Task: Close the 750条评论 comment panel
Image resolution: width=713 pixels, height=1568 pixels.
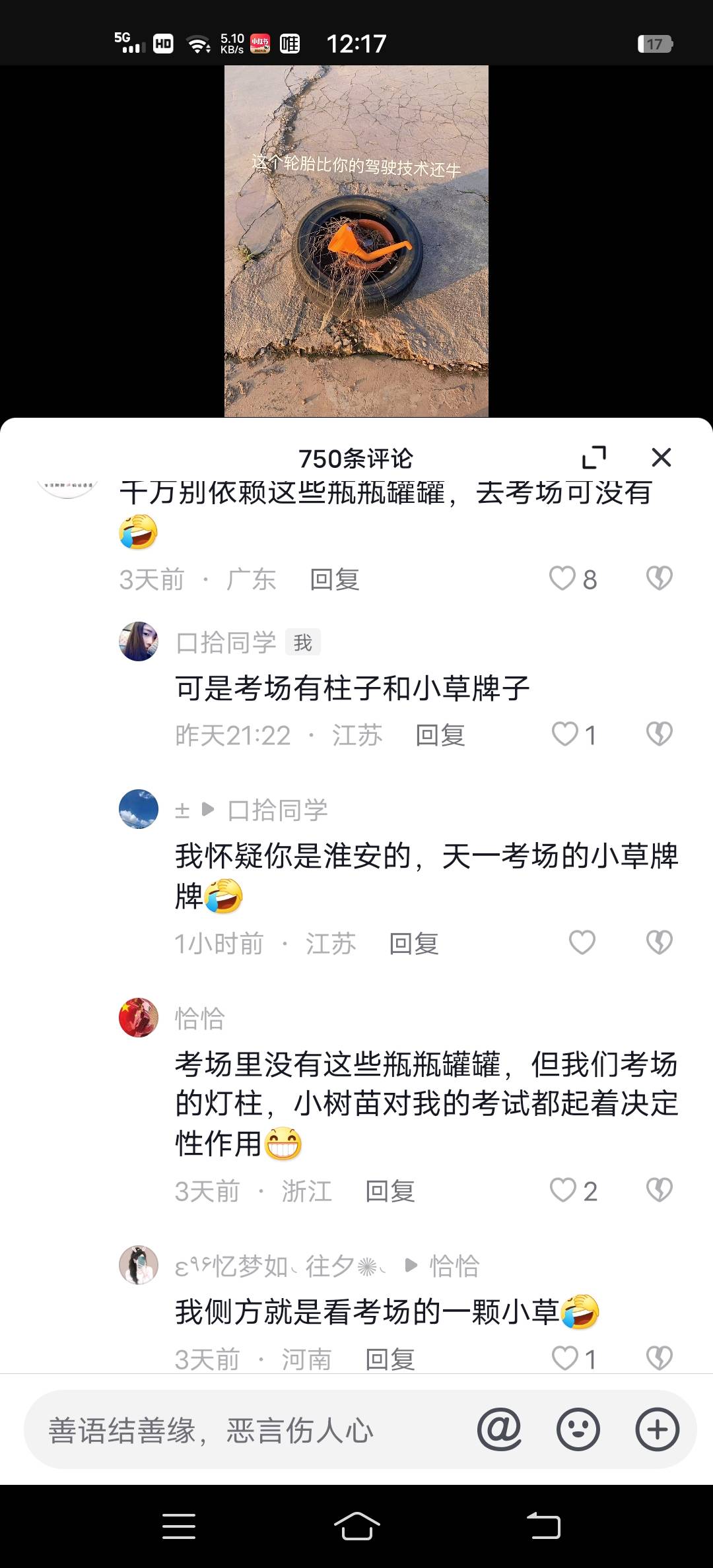Action: point(662,456)
